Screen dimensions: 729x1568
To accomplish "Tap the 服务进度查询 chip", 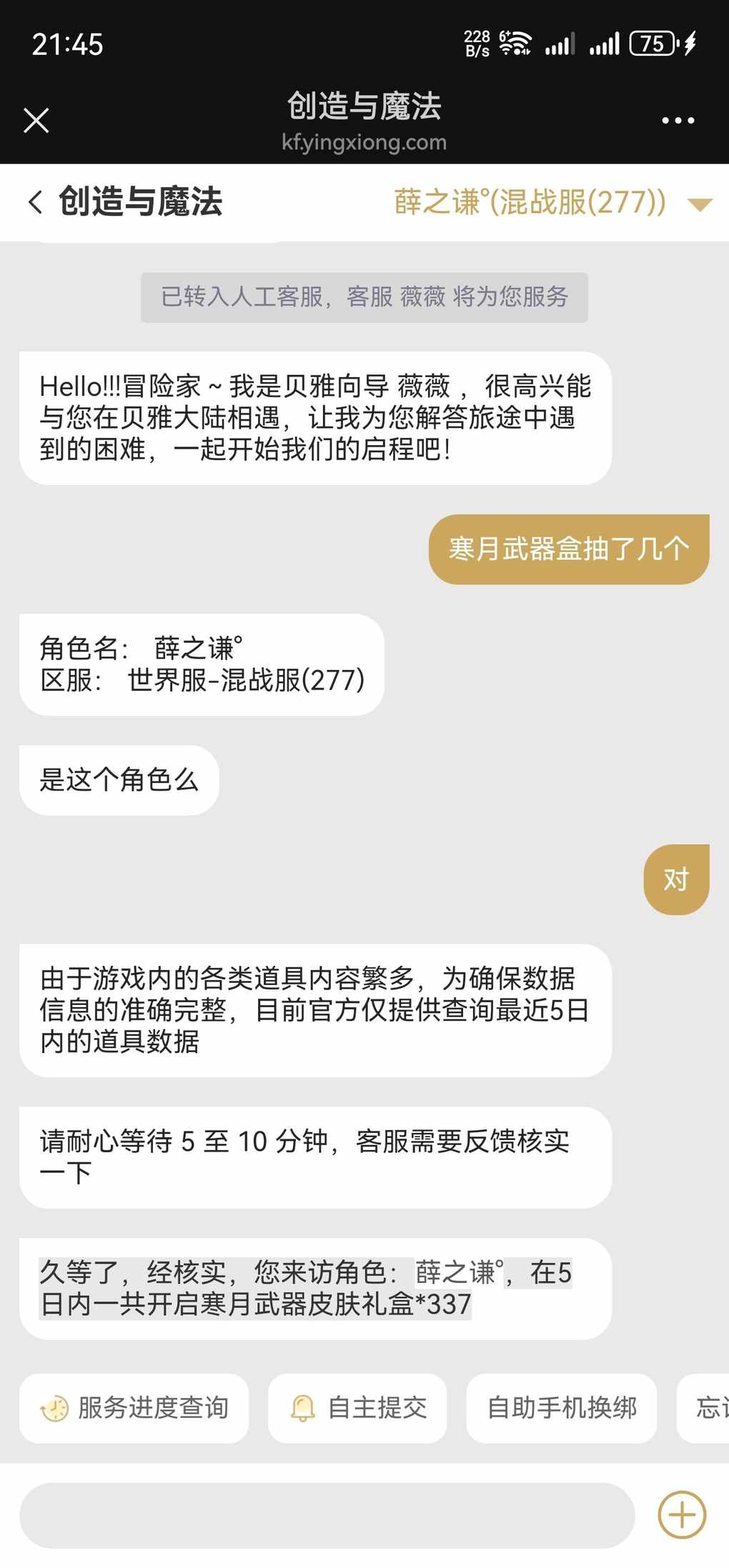I will click(134, 1408).
